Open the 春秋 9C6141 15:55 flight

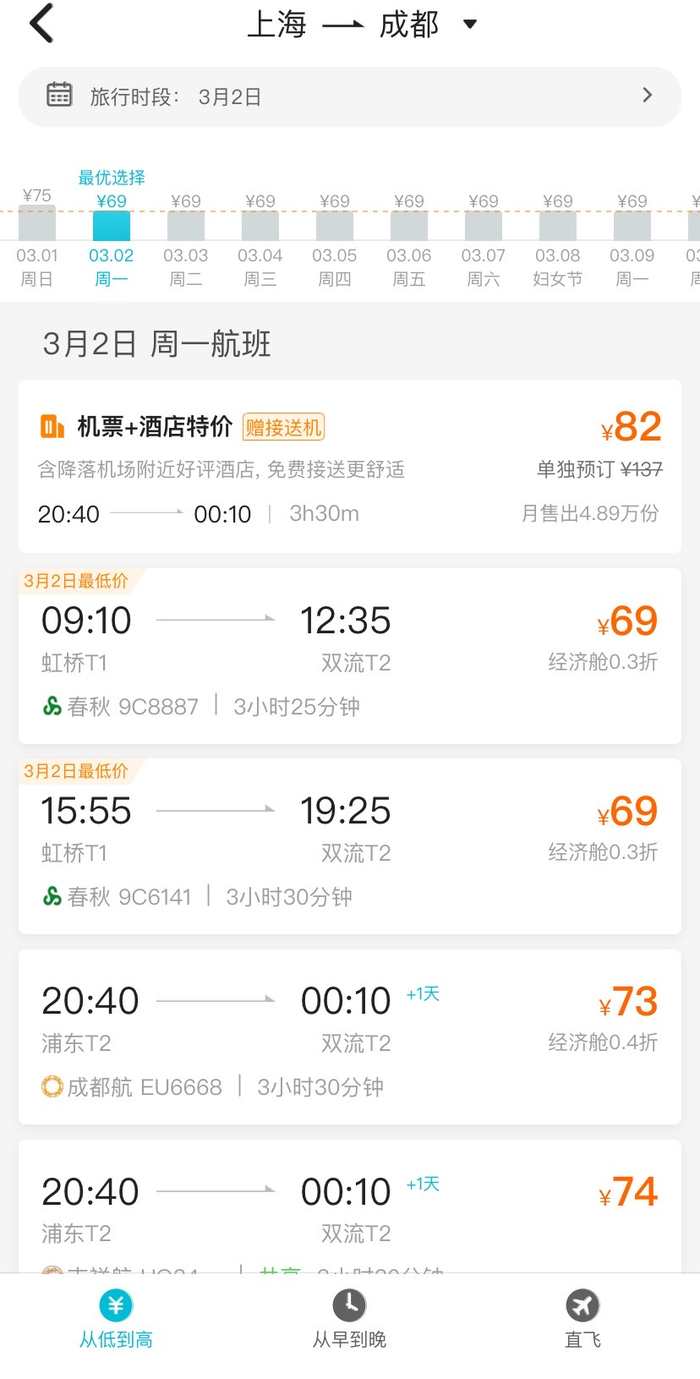tap(350, 846)
